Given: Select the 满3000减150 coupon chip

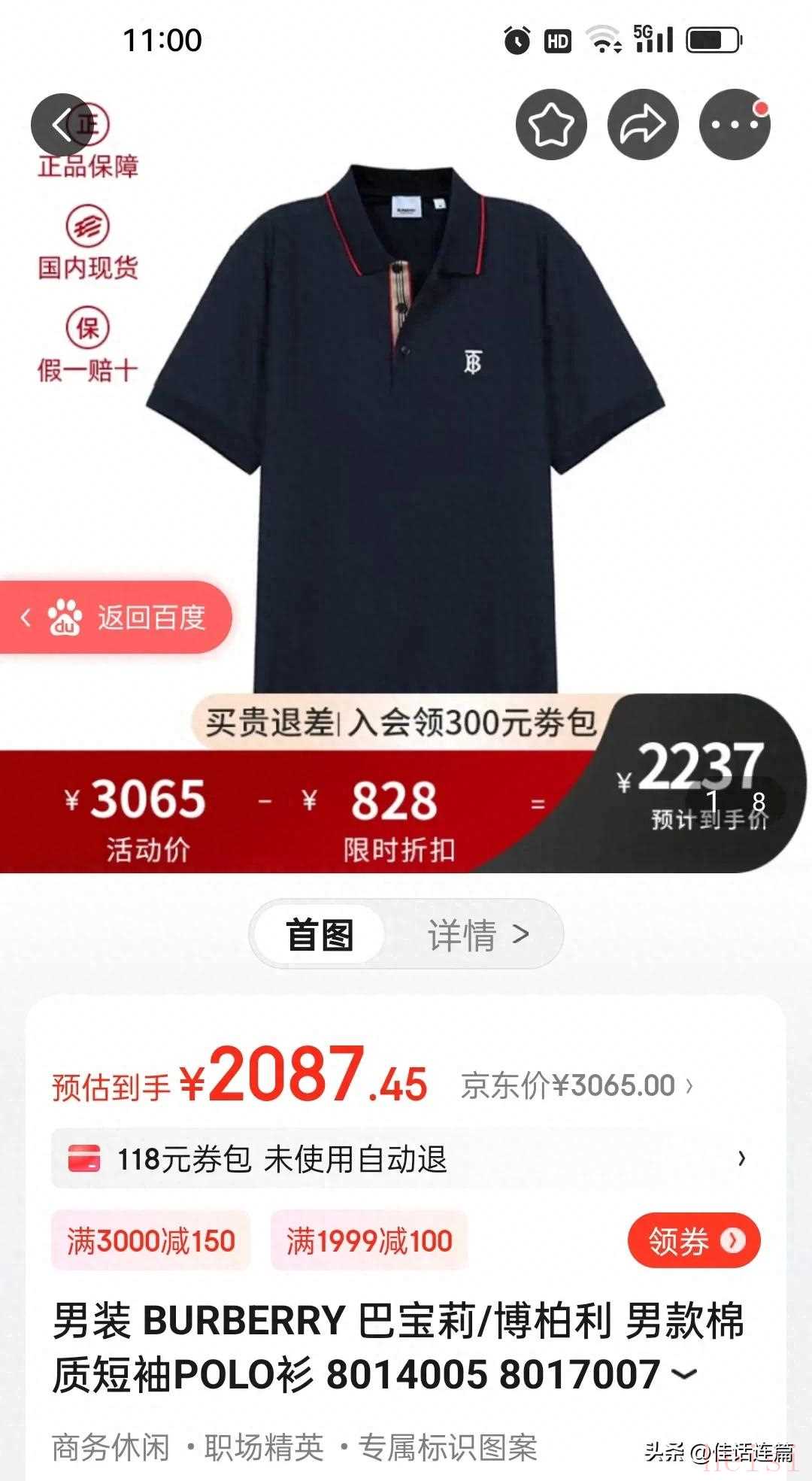Looking at the screenshot, I should point(150,1240).
